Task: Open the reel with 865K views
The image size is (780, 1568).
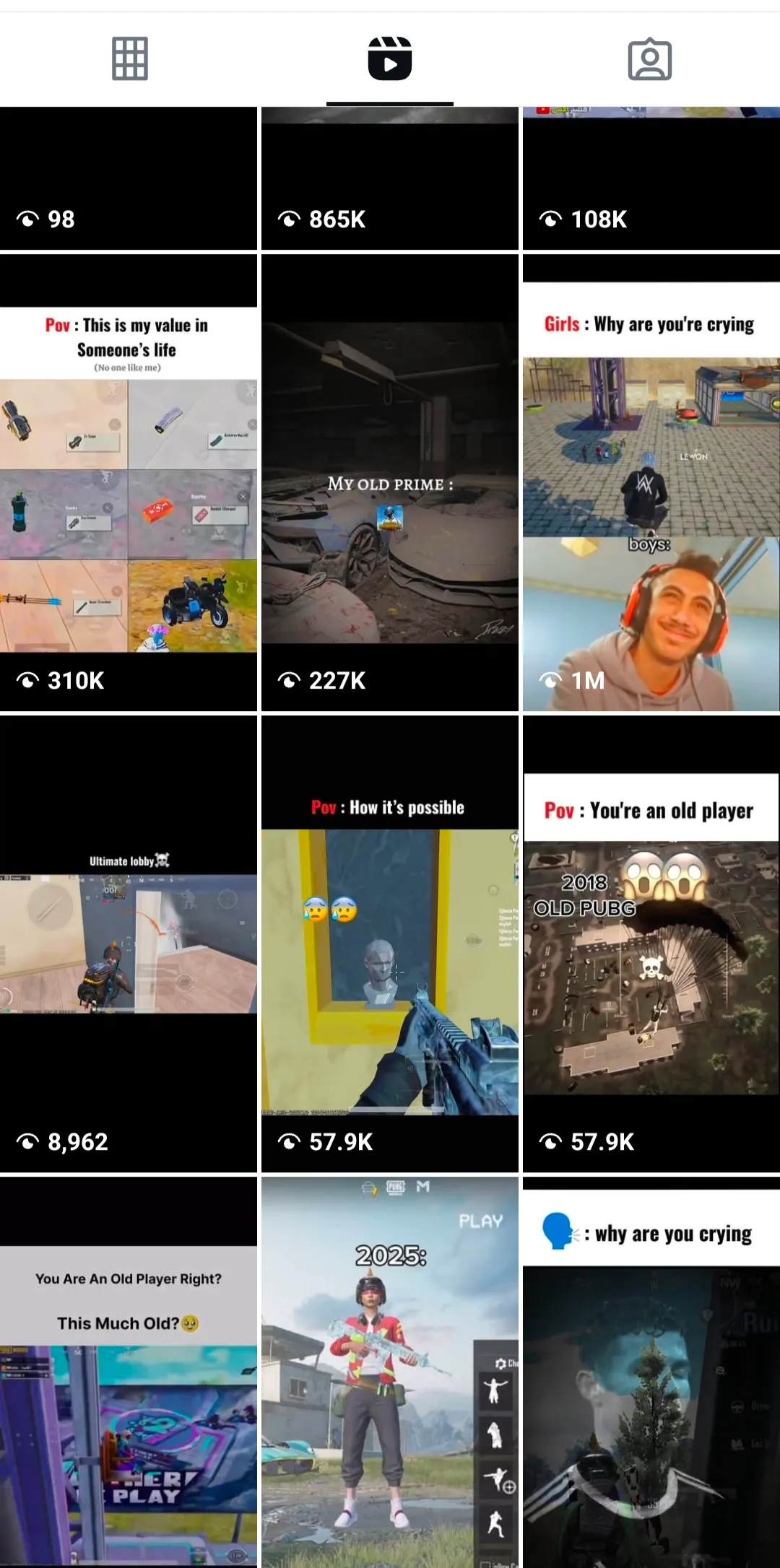Action: pos(390,178)
